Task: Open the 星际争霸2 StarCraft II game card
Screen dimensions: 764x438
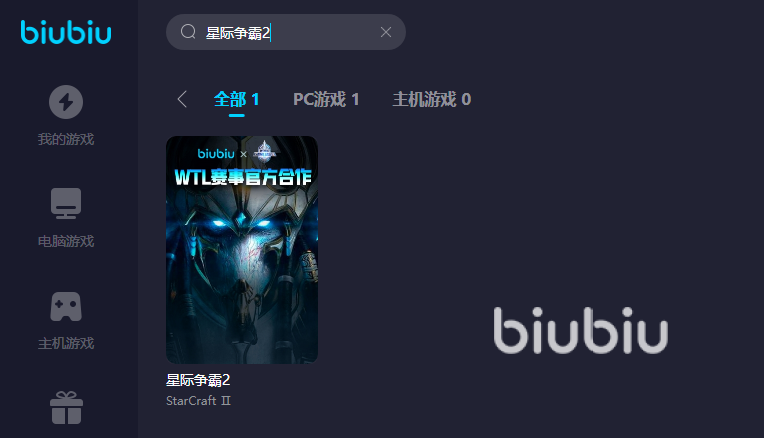Action: (241, 249)
